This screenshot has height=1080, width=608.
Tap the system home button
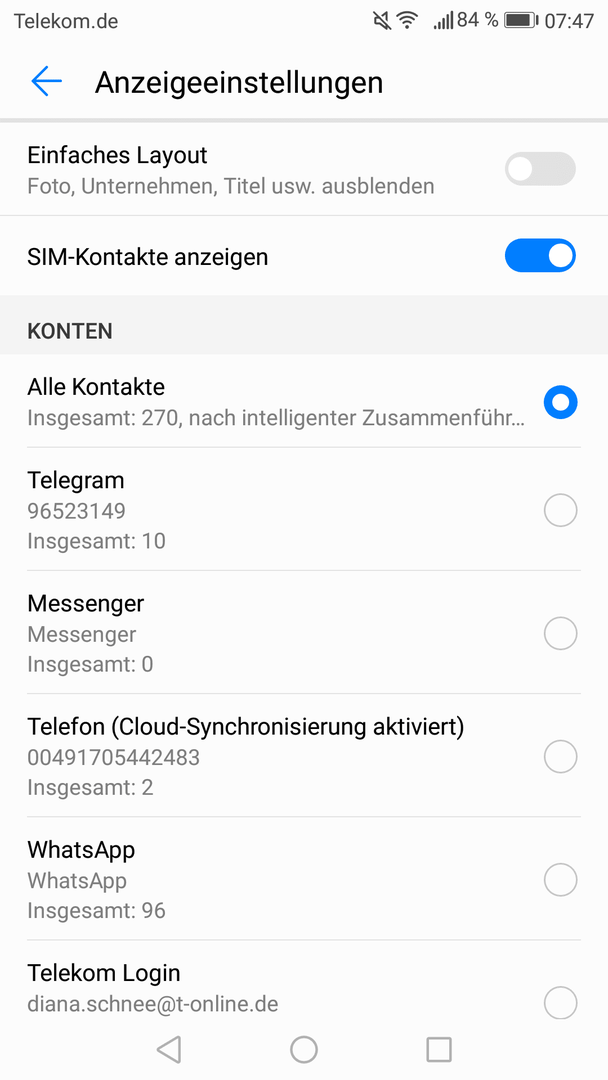304,1050
